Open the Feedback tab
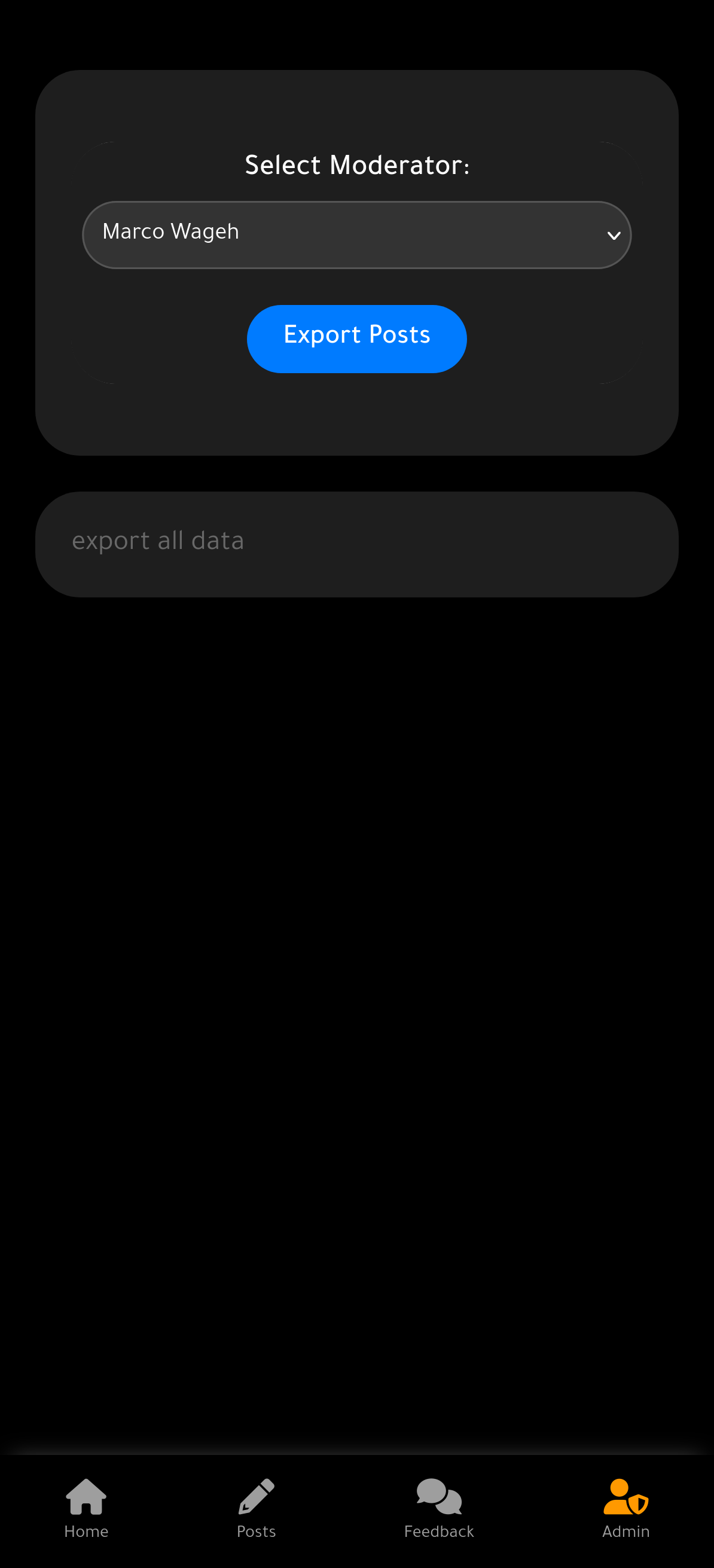 pyautogui.click(x=439, y=1508)
